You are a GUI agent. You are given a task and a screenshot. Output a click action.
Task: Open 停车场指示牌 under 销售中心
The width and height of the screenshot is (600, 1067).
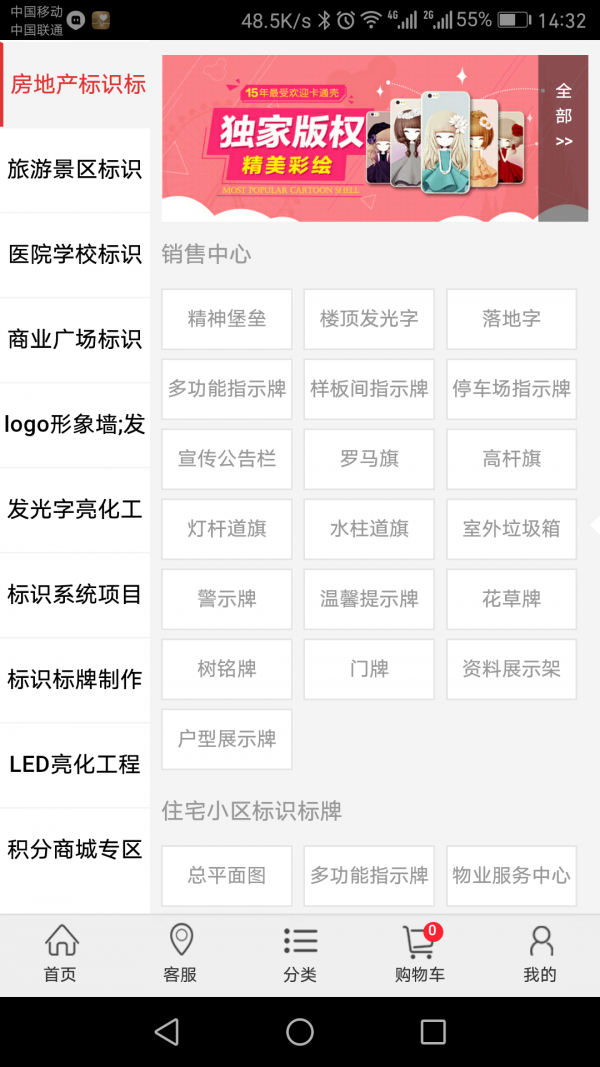click(512, 389)
